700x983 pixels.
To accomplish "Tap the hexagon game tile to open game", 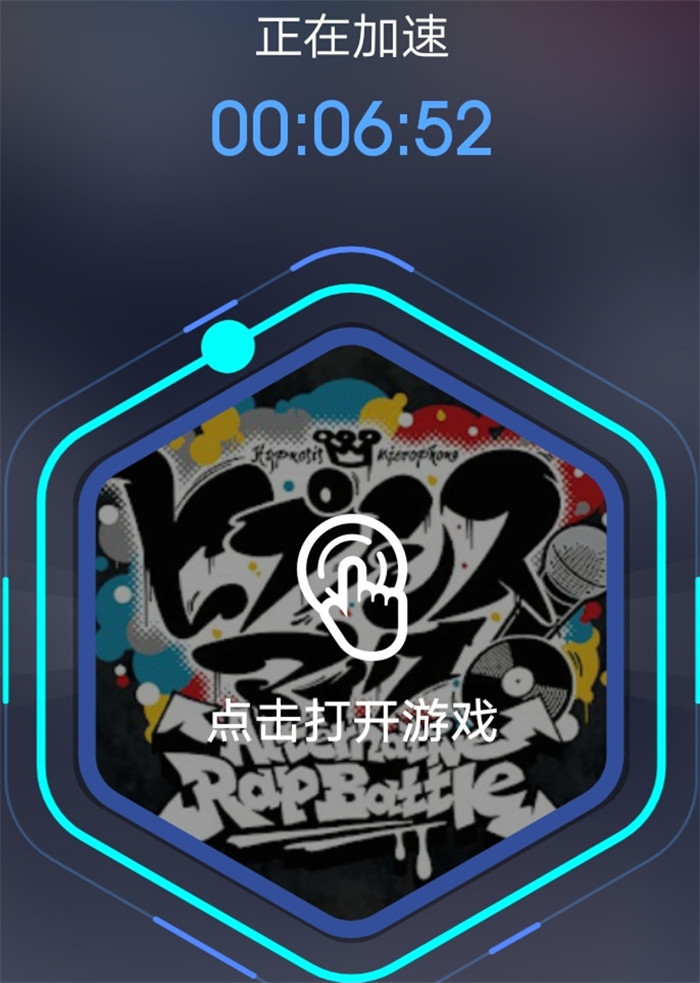I will click(x=351, y=630).
